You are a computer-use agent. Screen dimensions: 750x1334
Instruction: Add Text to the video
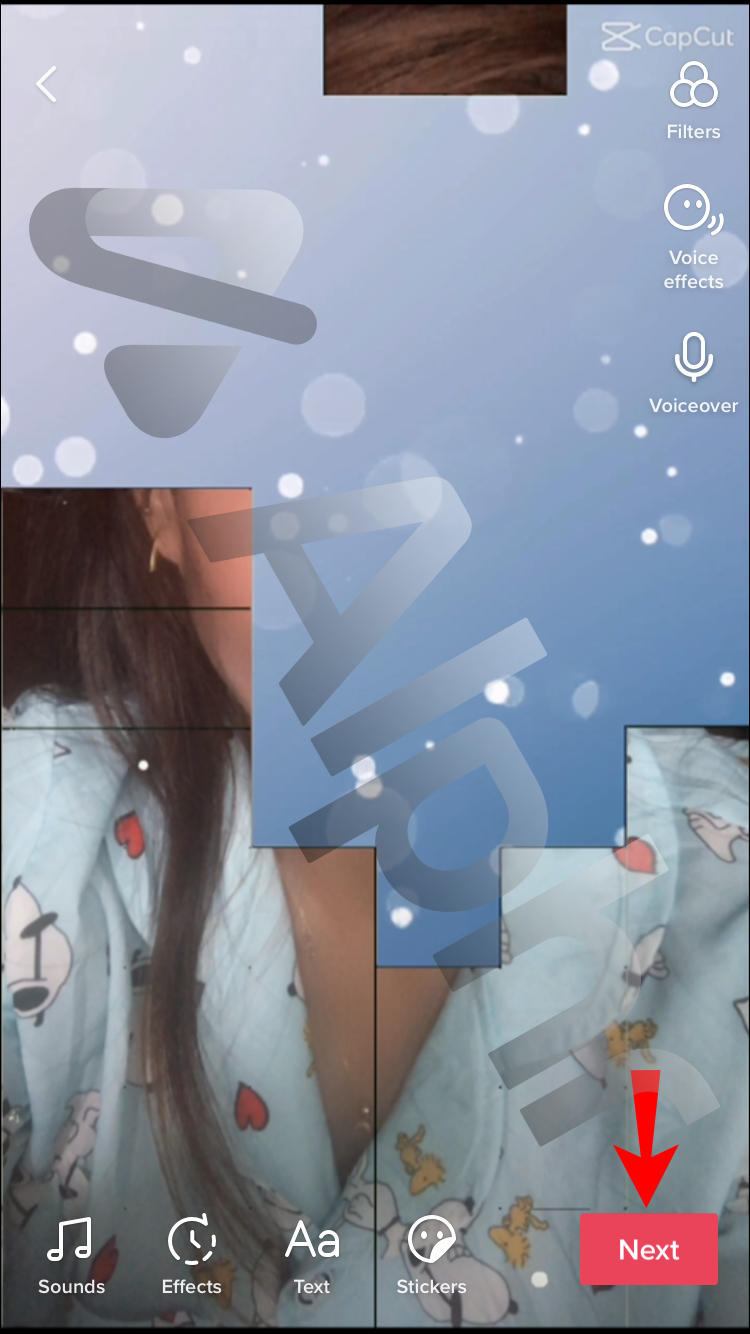(x=312, y=1255)
